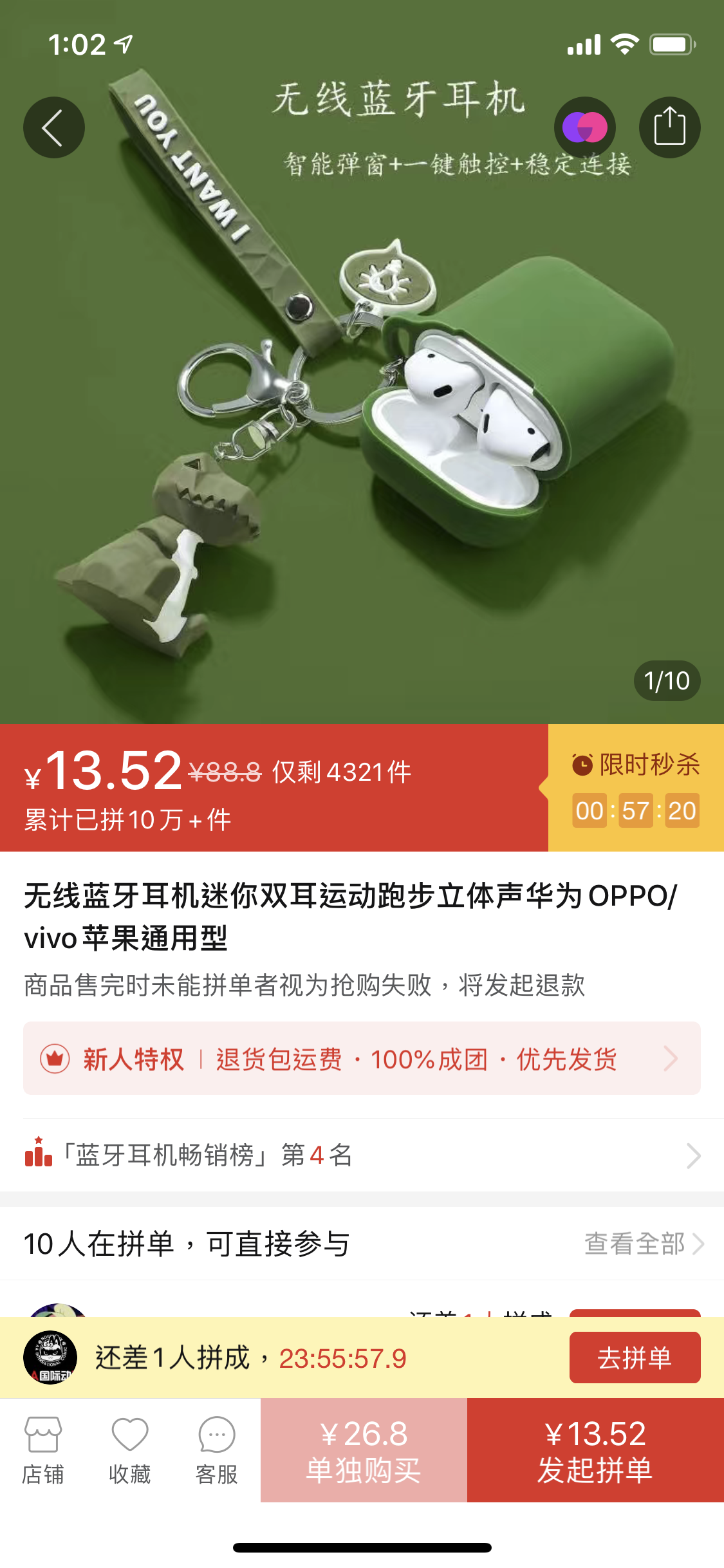Open the 蓝牙耳机畅销榜 ranking row
The image size is (724, 1568).
[x=362, y=1155]
